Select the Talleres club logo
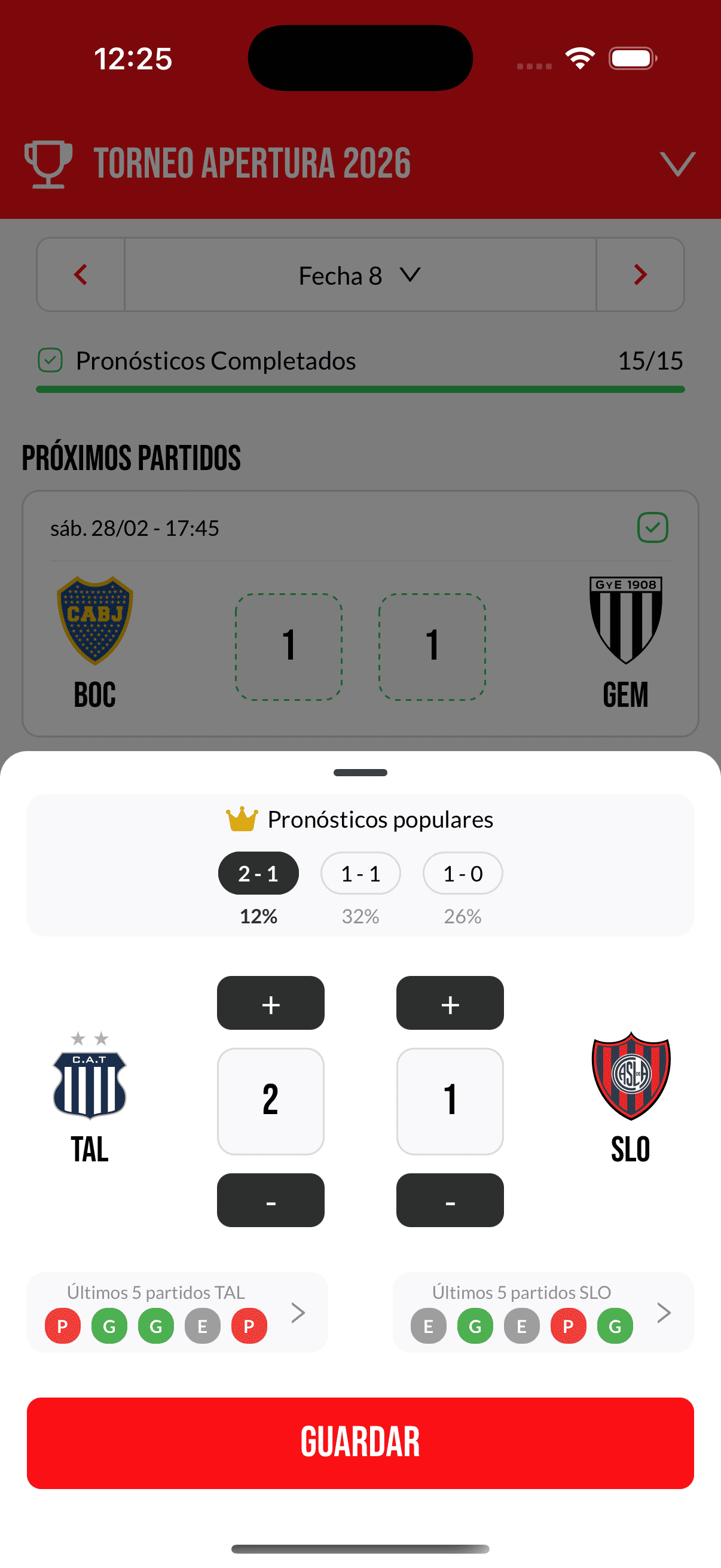 click(x=89, y=1081)
